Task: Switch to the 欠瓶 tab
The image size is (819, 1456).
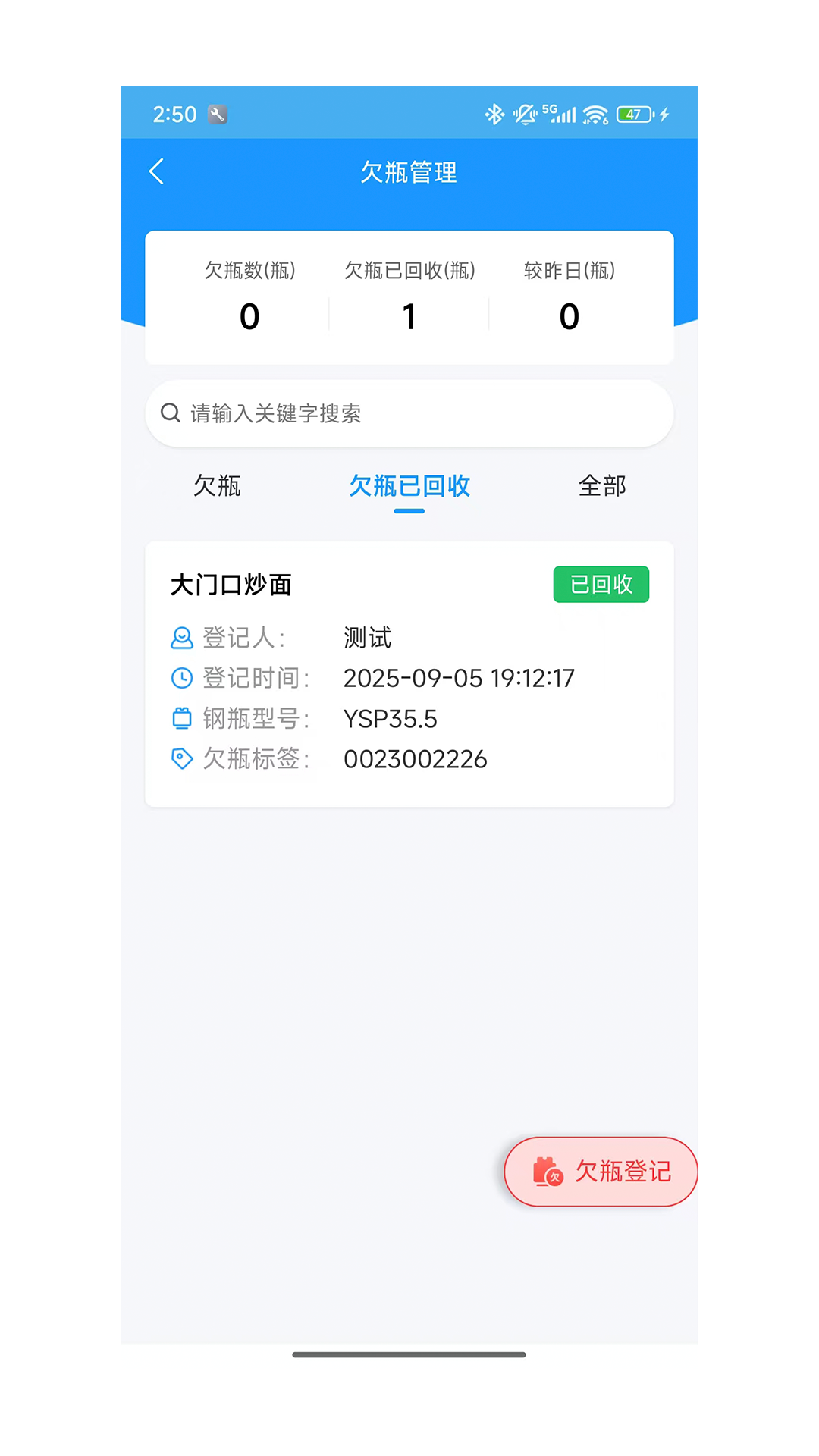Action: point(216,486)
